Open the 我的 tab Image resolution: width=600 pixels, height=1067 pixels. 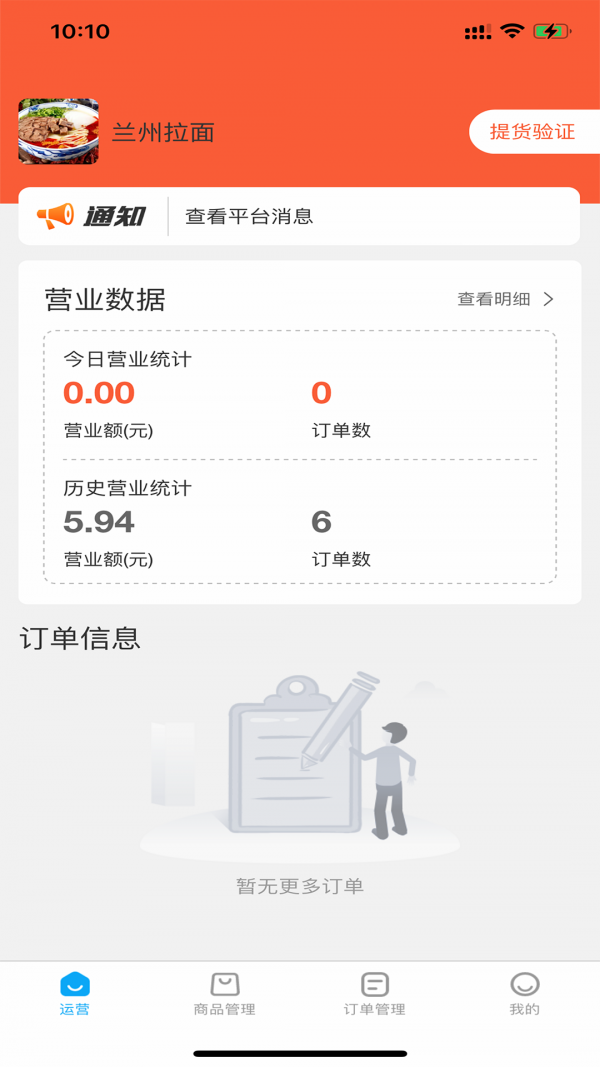point(524,993)
